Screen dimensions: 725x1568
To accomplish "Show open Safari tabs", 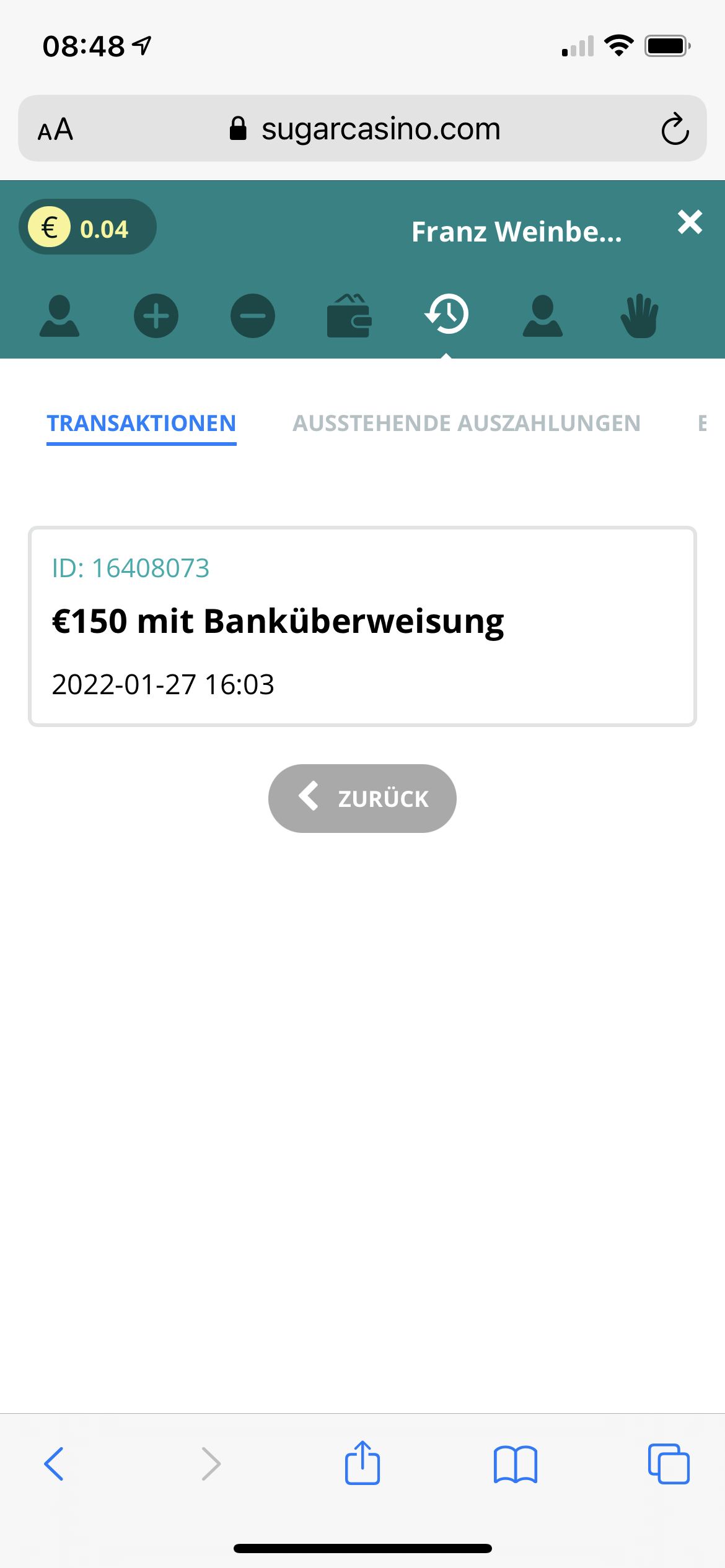I will (x=669, y=1464).
